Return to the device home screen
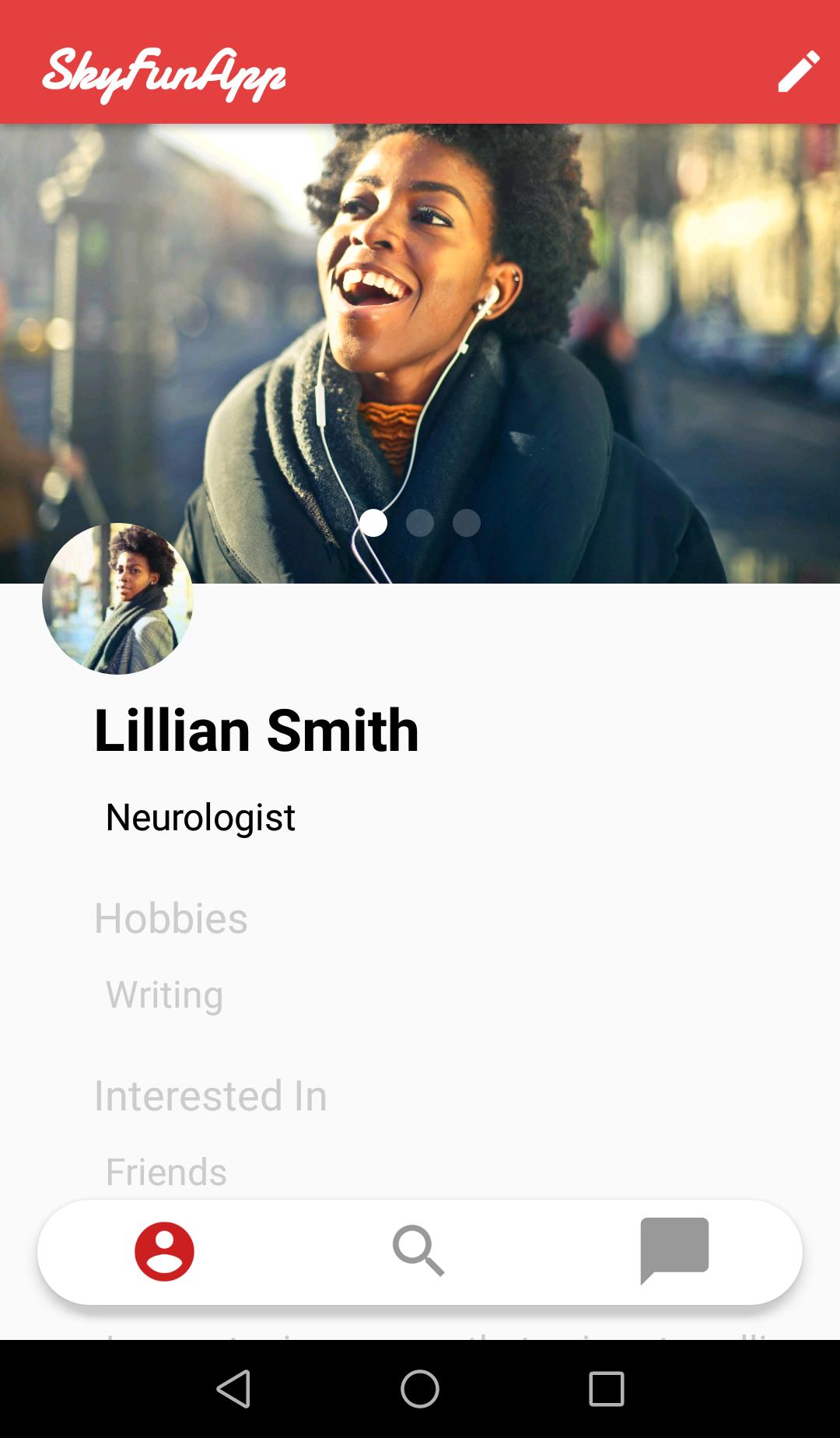840x1438 pixels. (x=420, y=1389)
